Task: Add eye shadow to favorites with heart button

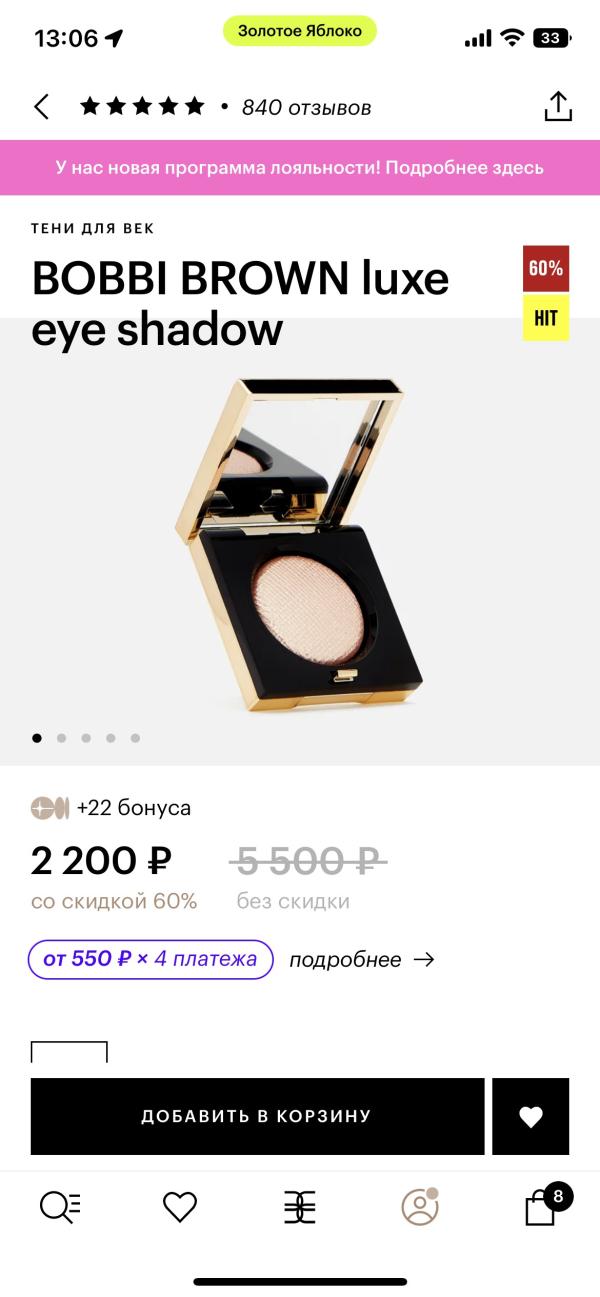Action: pyautogui.click(x=531, y=1116)
